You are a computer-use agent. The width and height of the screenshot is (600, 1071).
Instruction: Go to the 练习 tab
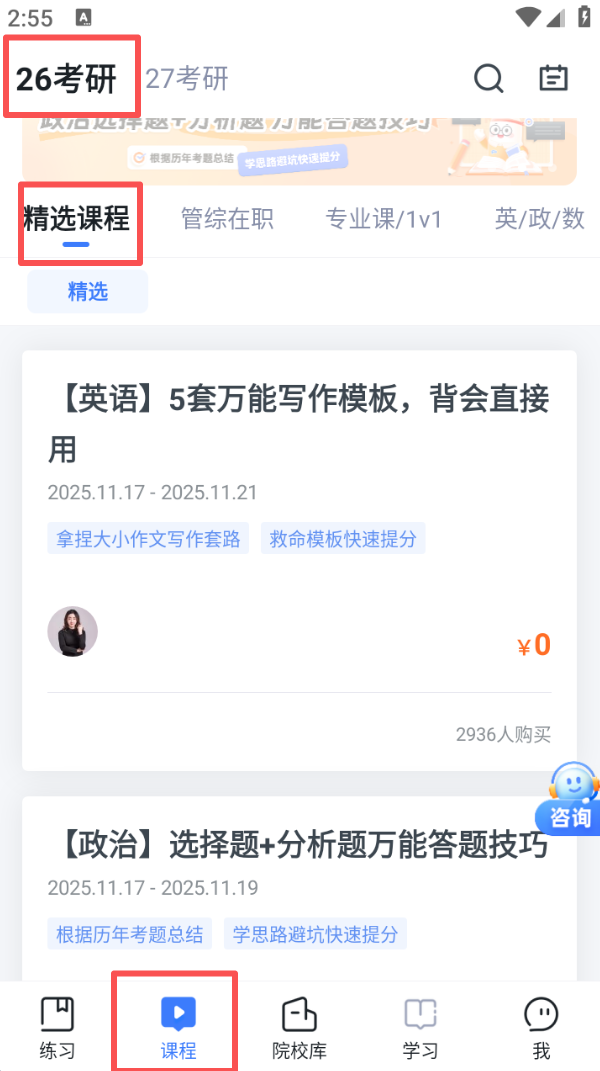[x=57, y=1027]
